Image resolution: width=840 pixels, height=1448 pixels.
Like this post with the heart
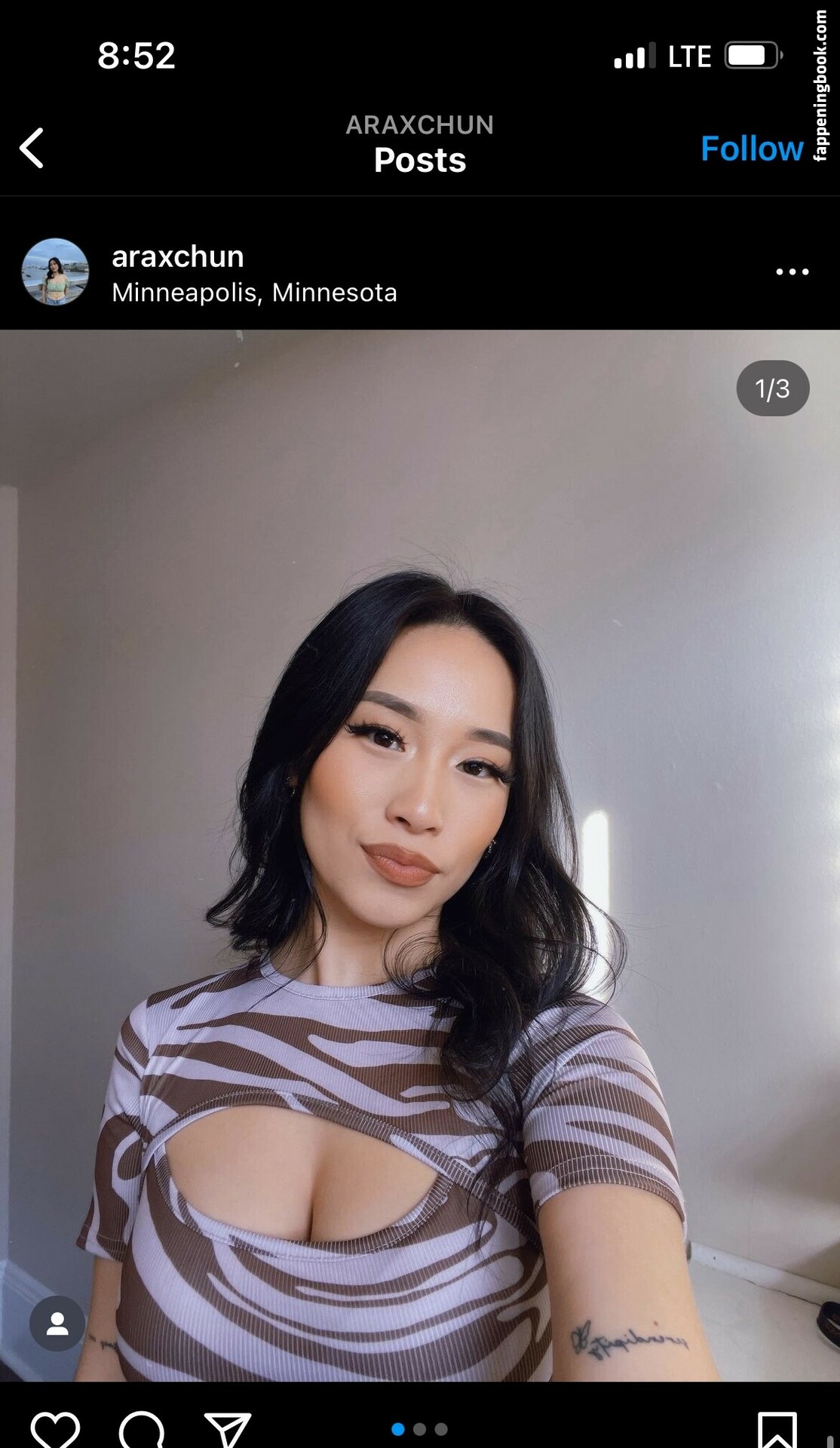click(x=55, y=1427)
